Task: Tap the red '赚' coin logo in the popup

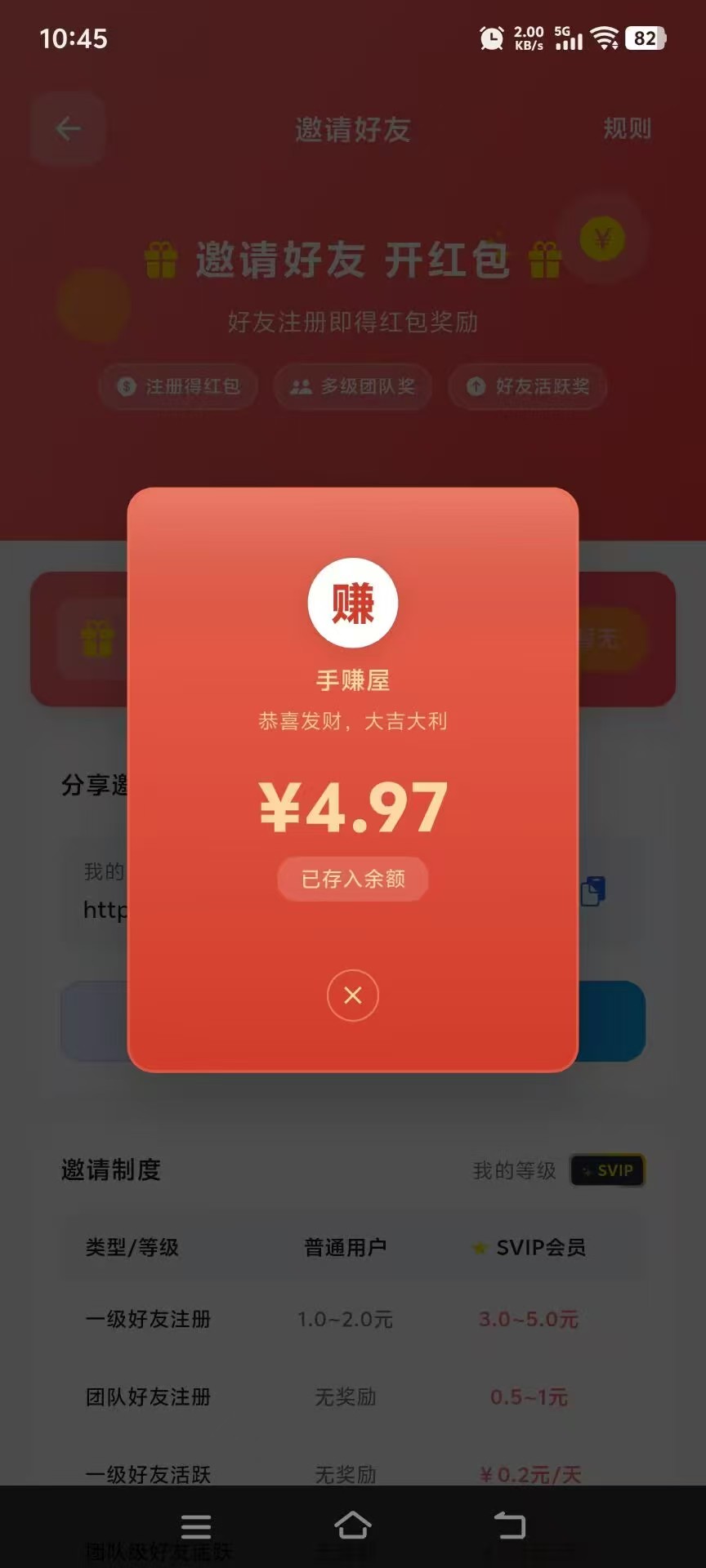Action: 352,601
